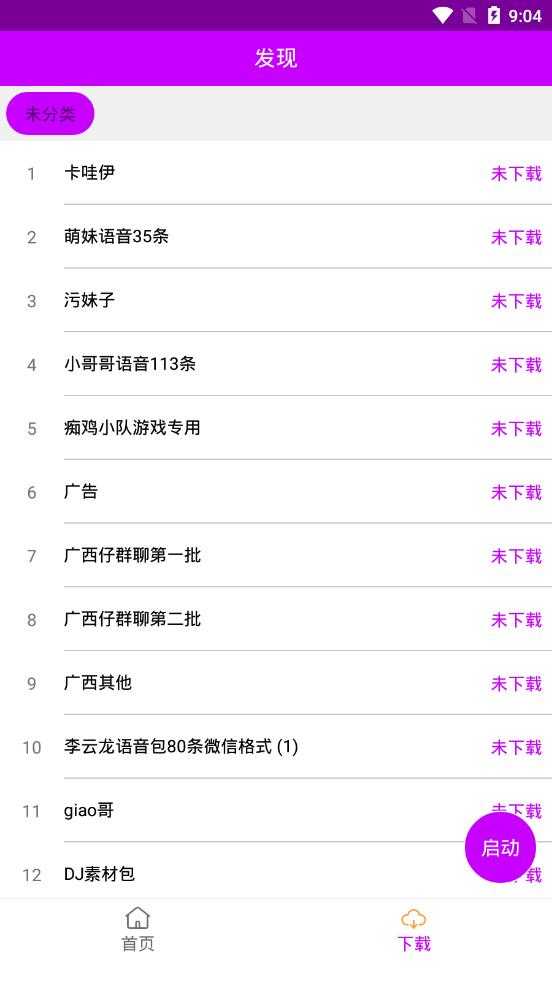552x981 pixels.
Task: Open the 卡哇伊 voice pack
Action: tap(276, 173)
